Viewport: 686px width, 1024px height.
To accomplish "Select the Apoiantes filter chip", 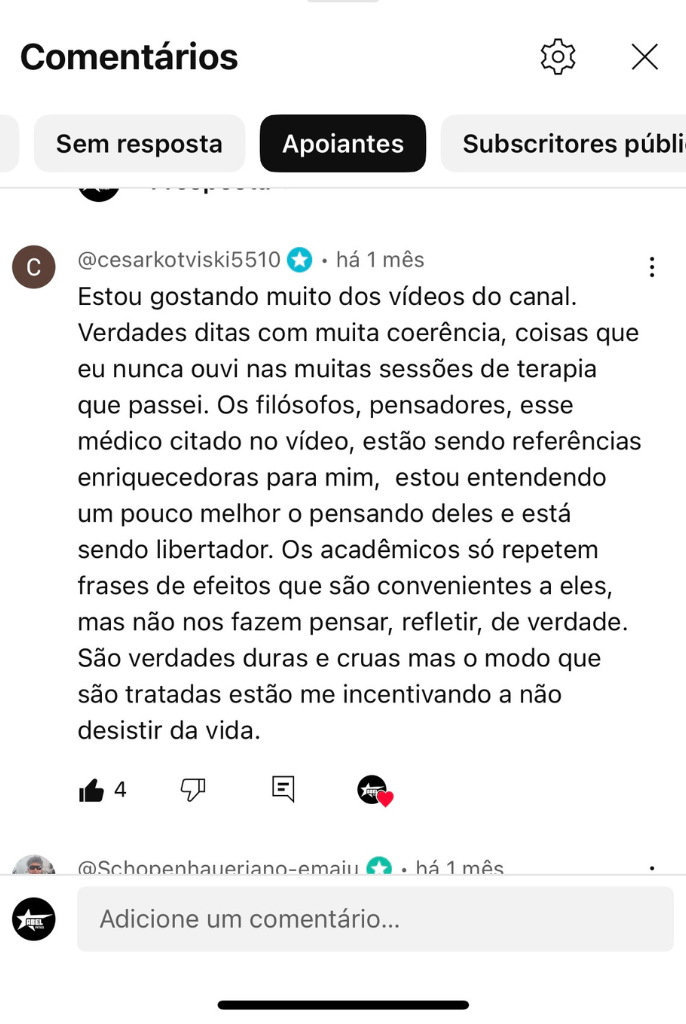I will [x=343, y=144].
